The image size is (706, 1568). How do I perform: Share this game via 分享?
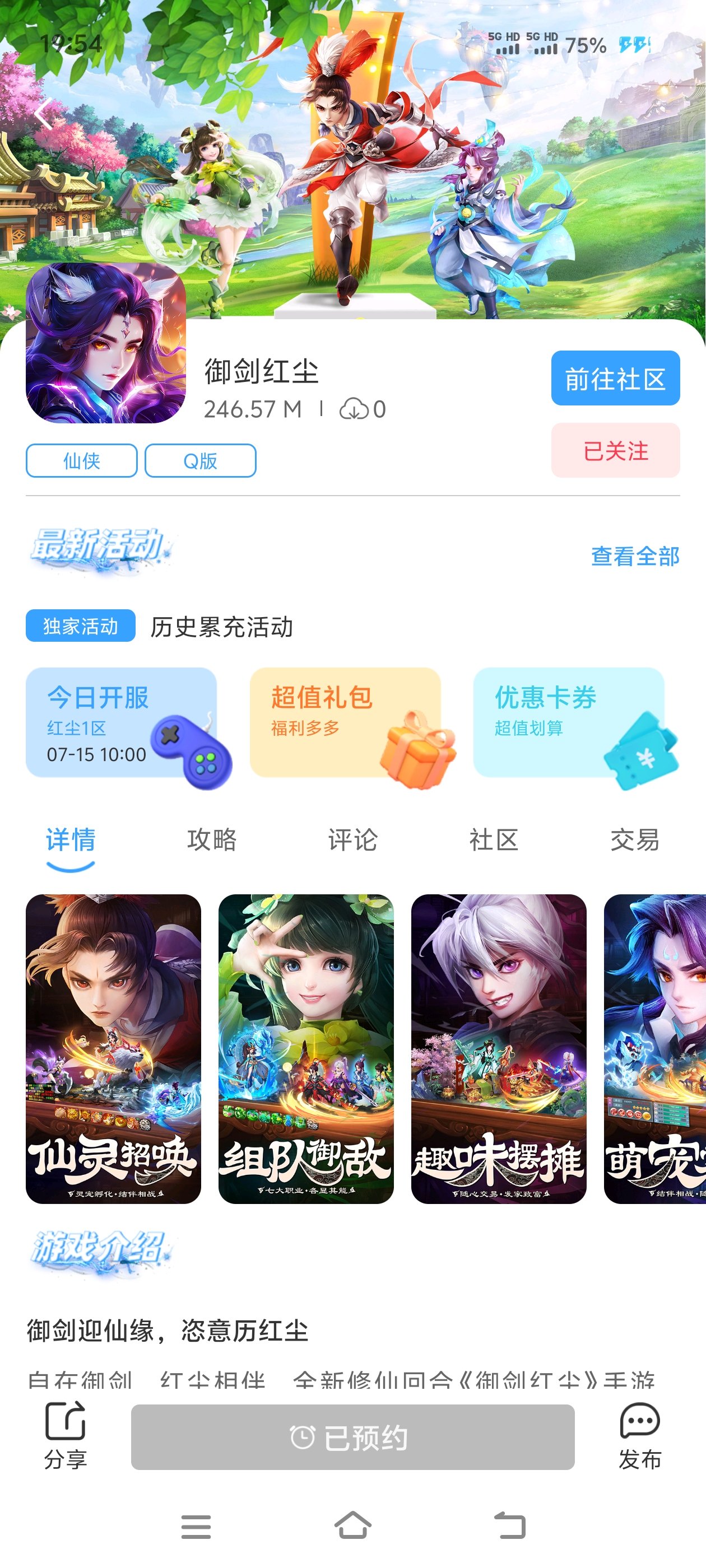[x=65, y=1436]
